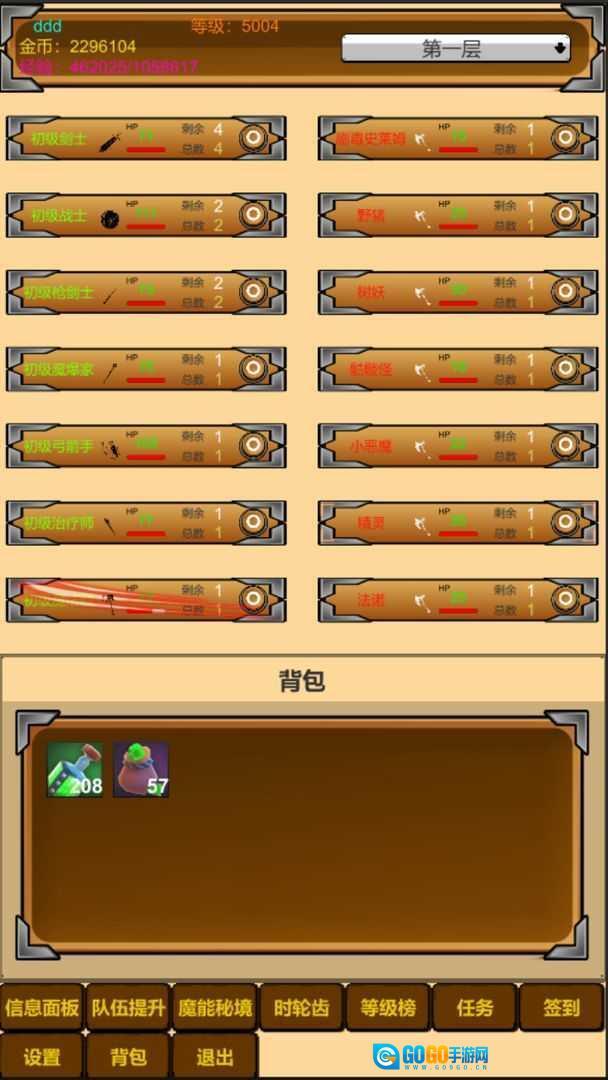The width and height of the screenshot is (608, 1080).
Task: Select the green potion item (208)
Action: pos(75,770)
